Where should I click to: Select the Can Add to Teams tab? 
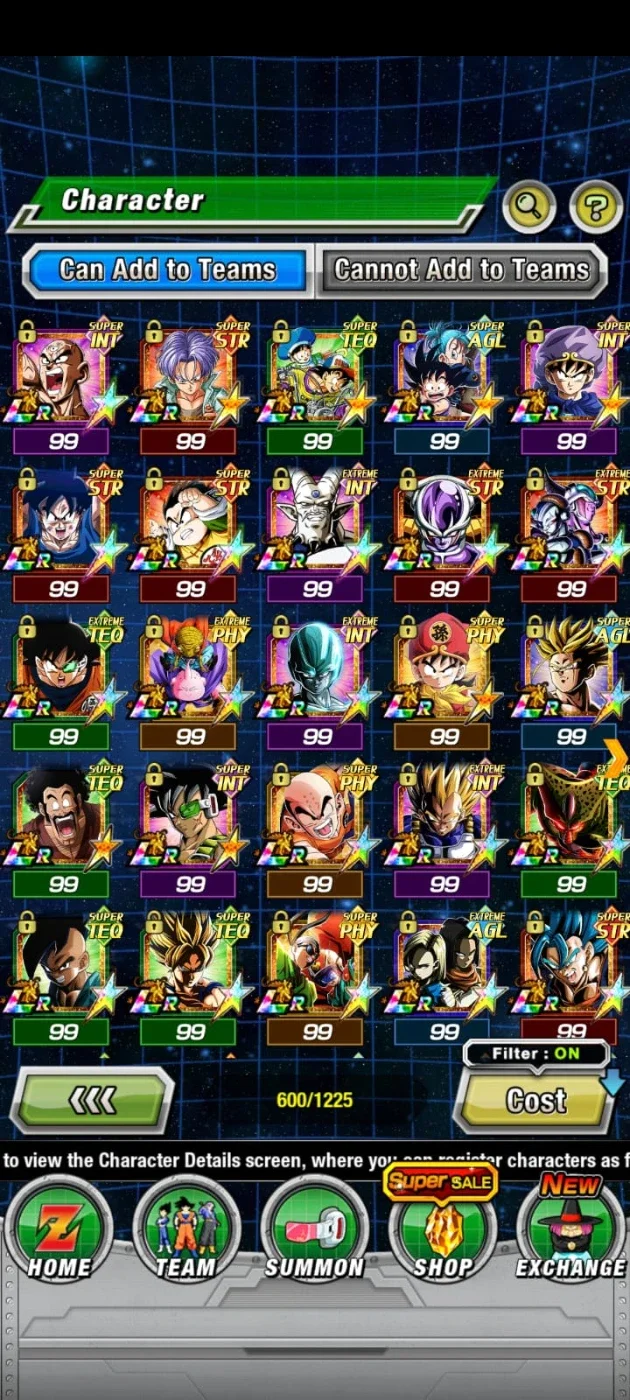(x=167, y=270)
